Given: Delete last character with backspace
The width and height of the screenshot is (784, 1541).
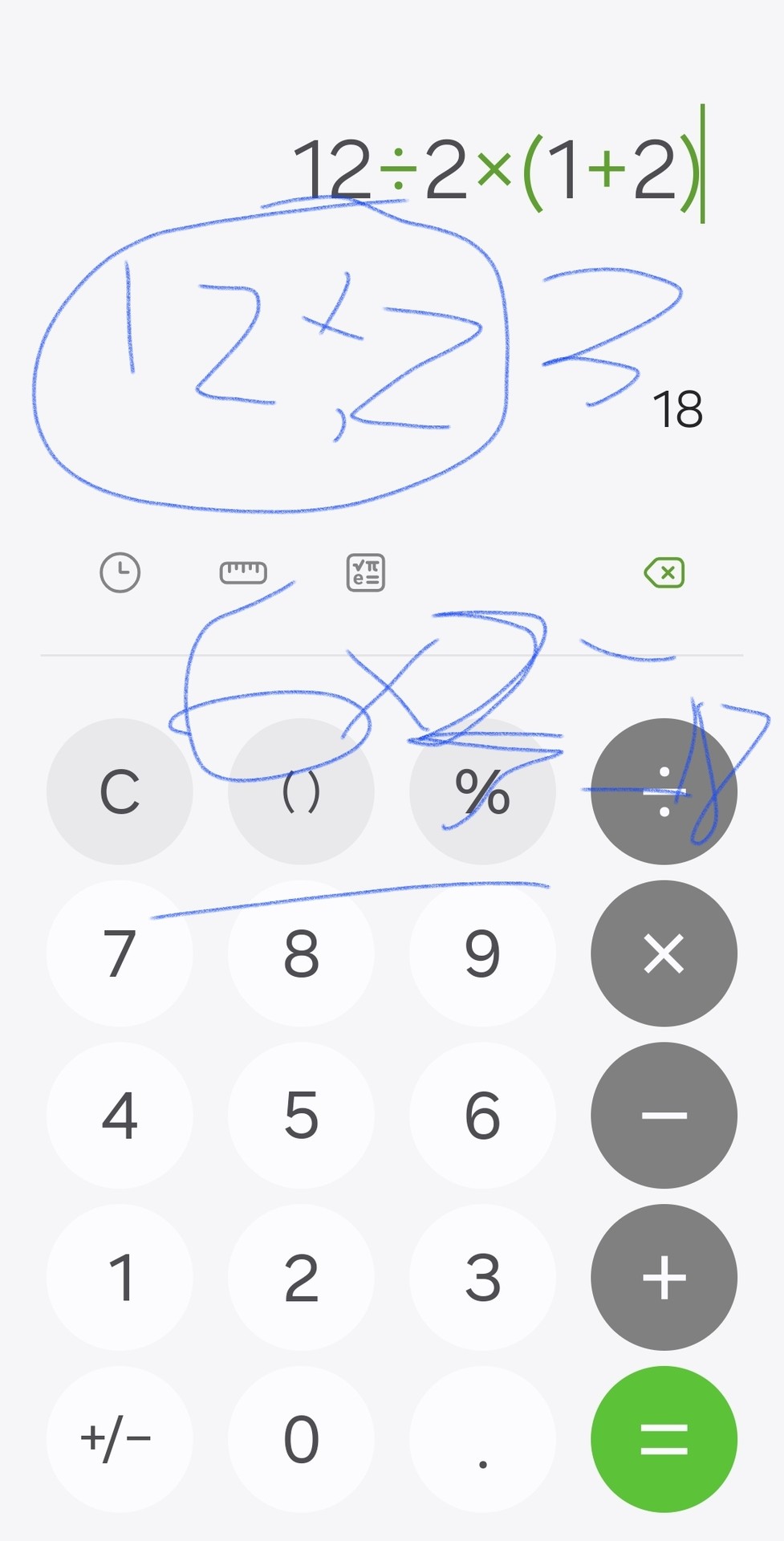Looking at the screenshot, I should tap(664, 573).
